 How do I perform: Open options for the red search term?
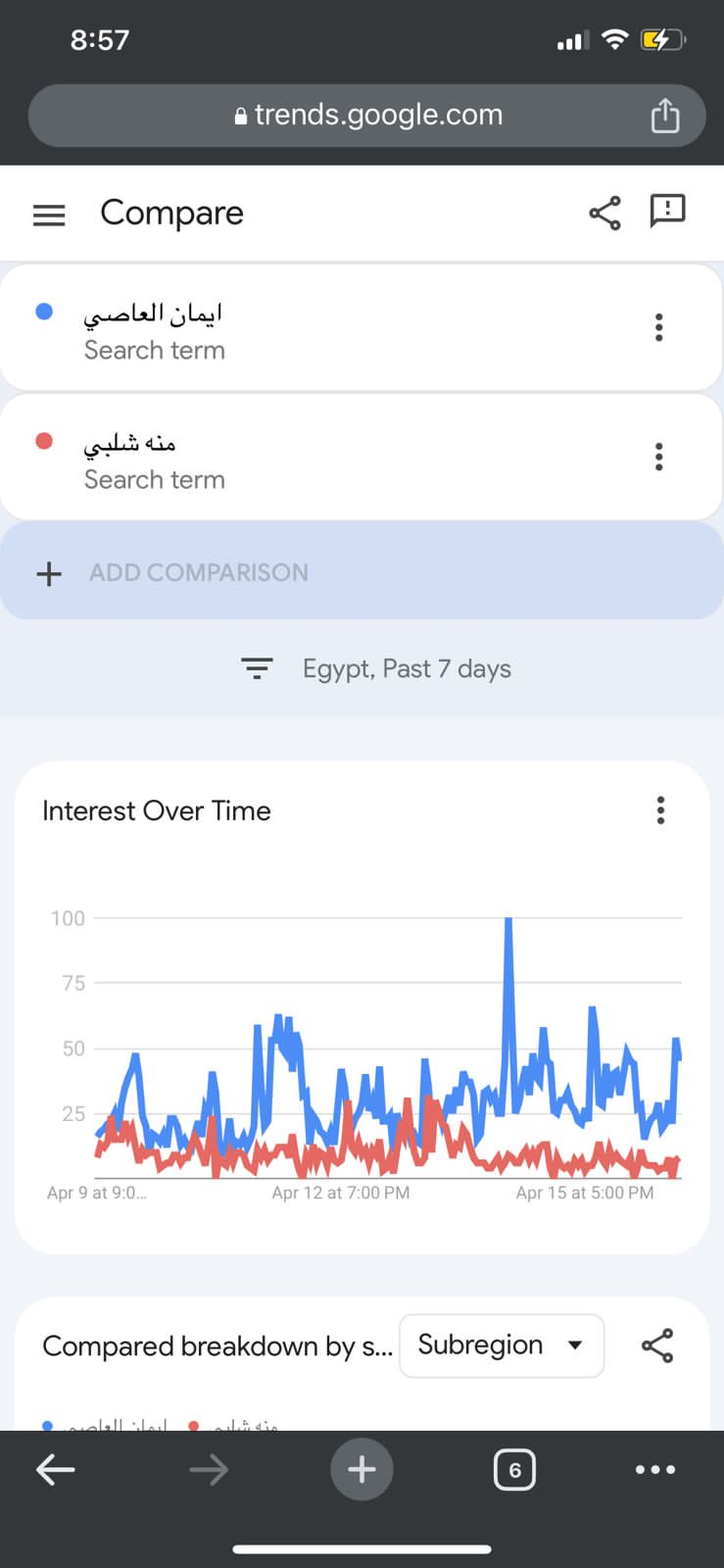click(x=658, y=457)
